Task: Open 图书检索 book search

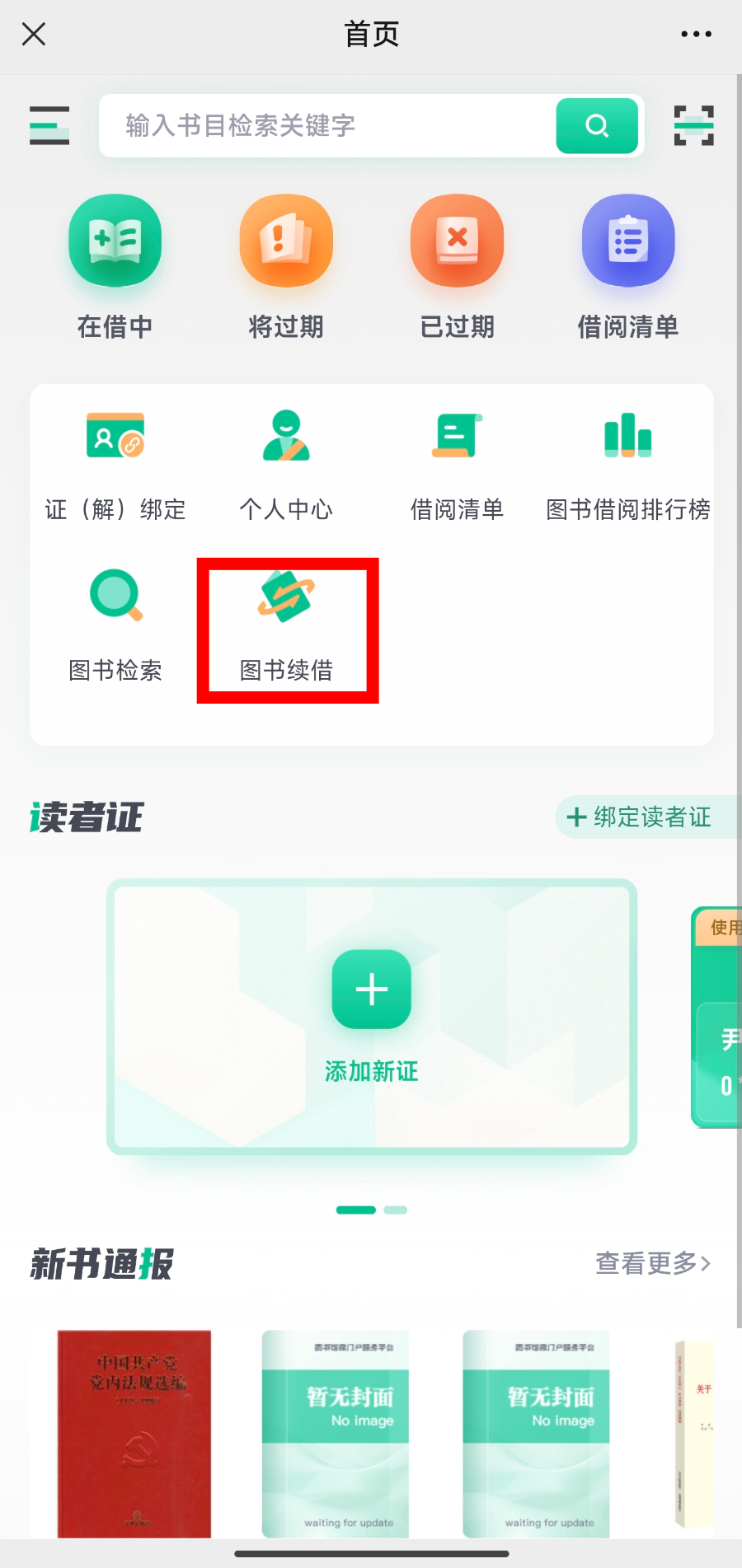Action: [115, 626]
